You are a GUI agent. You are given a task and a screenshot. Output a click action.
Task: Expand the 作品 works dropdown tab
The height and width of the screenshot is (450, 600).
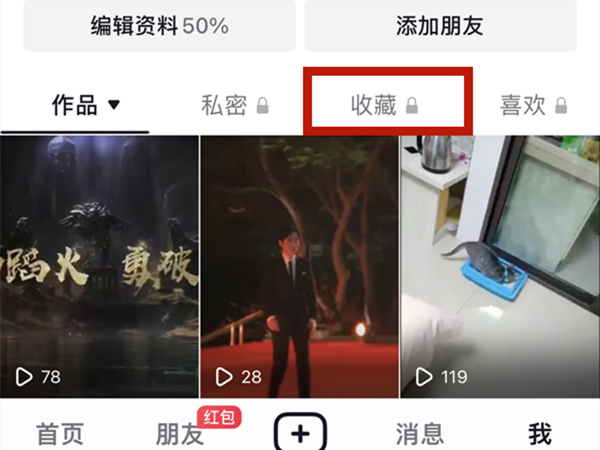[x=85, y=105]
